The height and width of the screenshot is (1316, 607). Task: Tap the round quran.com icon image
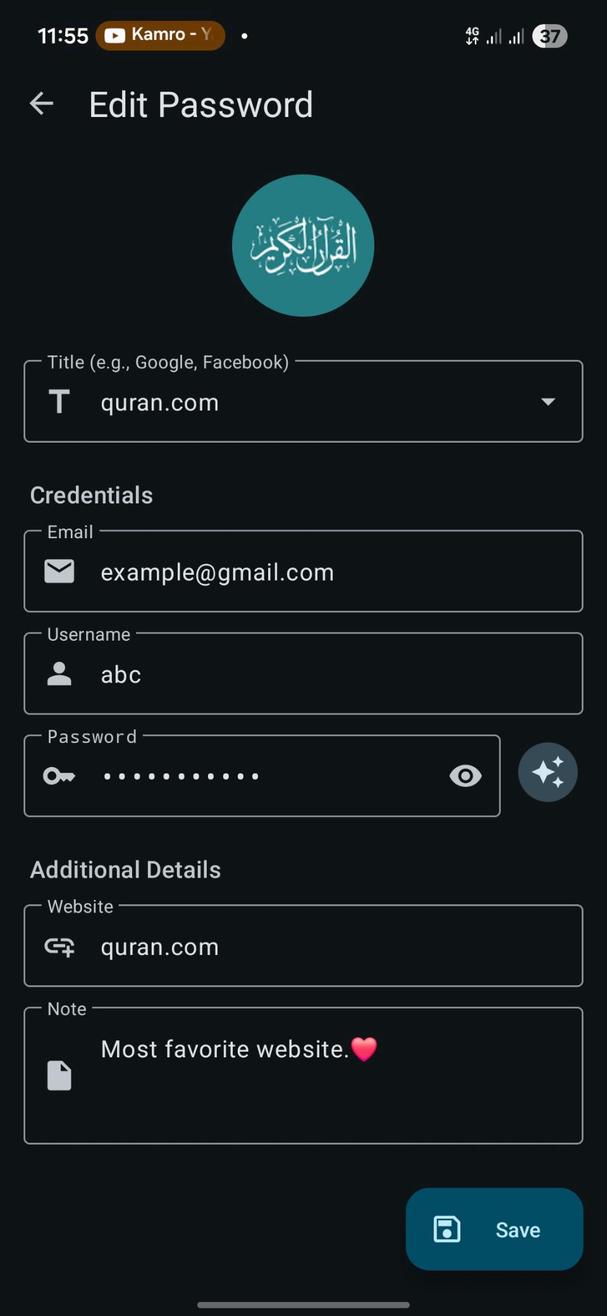pos(303,245)
